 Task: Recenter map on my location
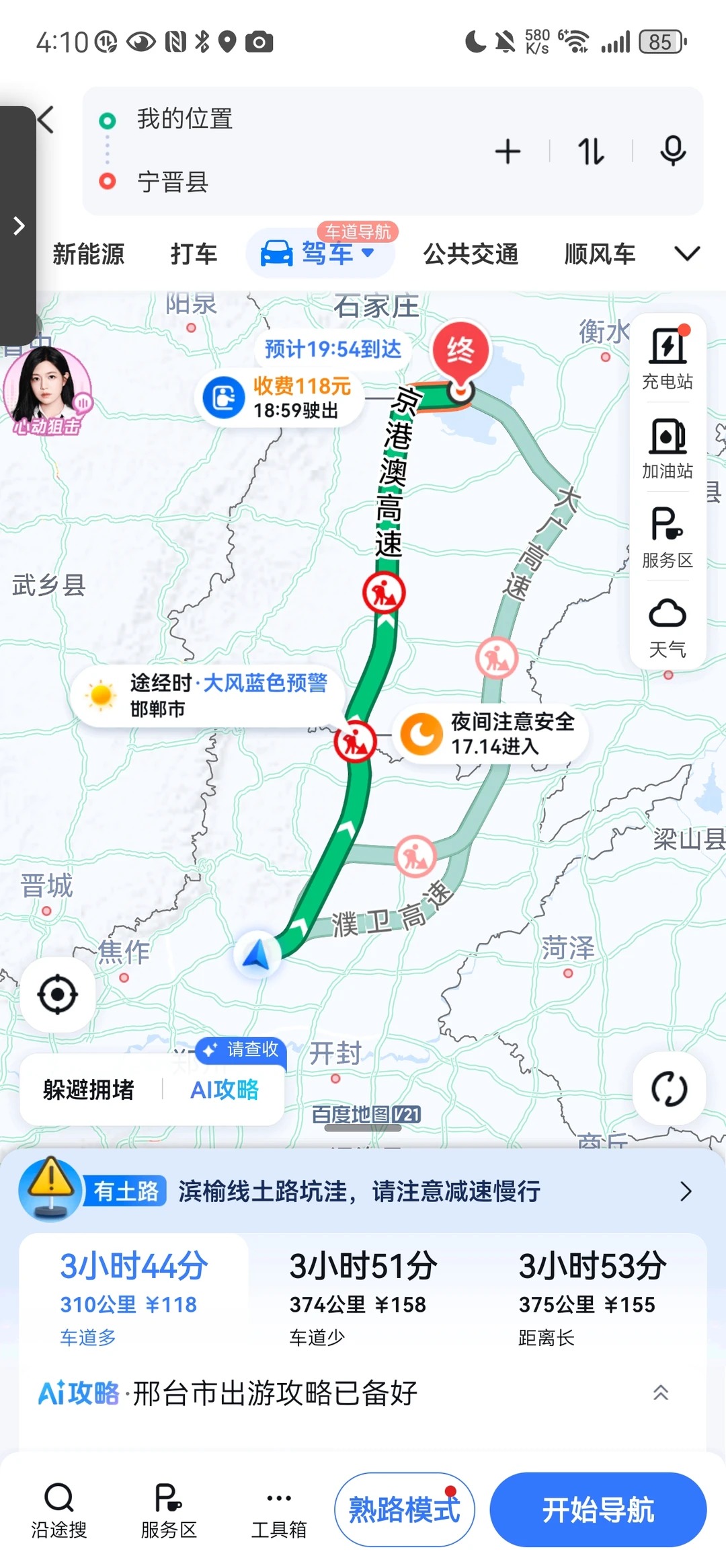pyautogui.click(x=58, y=994)
